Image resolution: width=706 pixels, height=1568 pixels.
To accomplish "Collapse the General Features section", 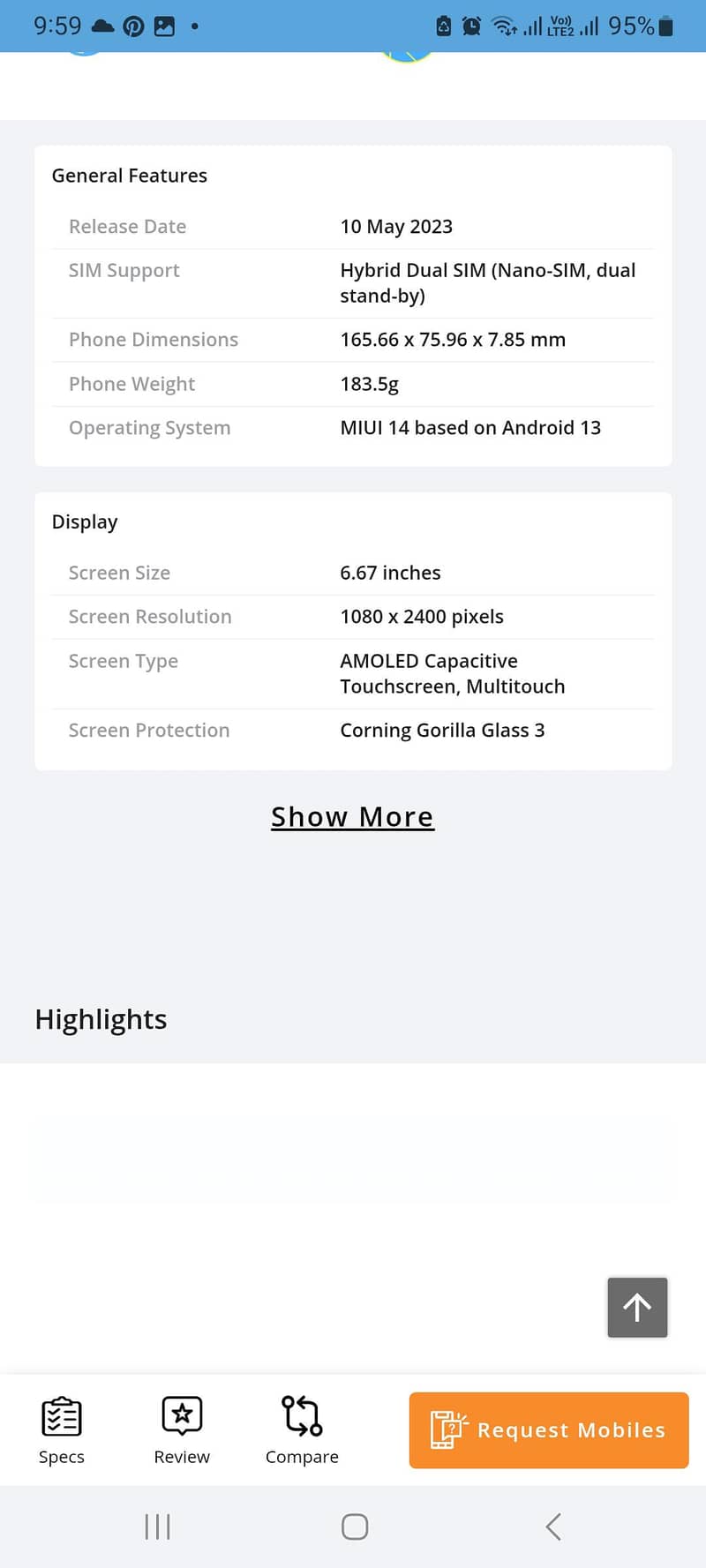I will [x=129, y=175].
